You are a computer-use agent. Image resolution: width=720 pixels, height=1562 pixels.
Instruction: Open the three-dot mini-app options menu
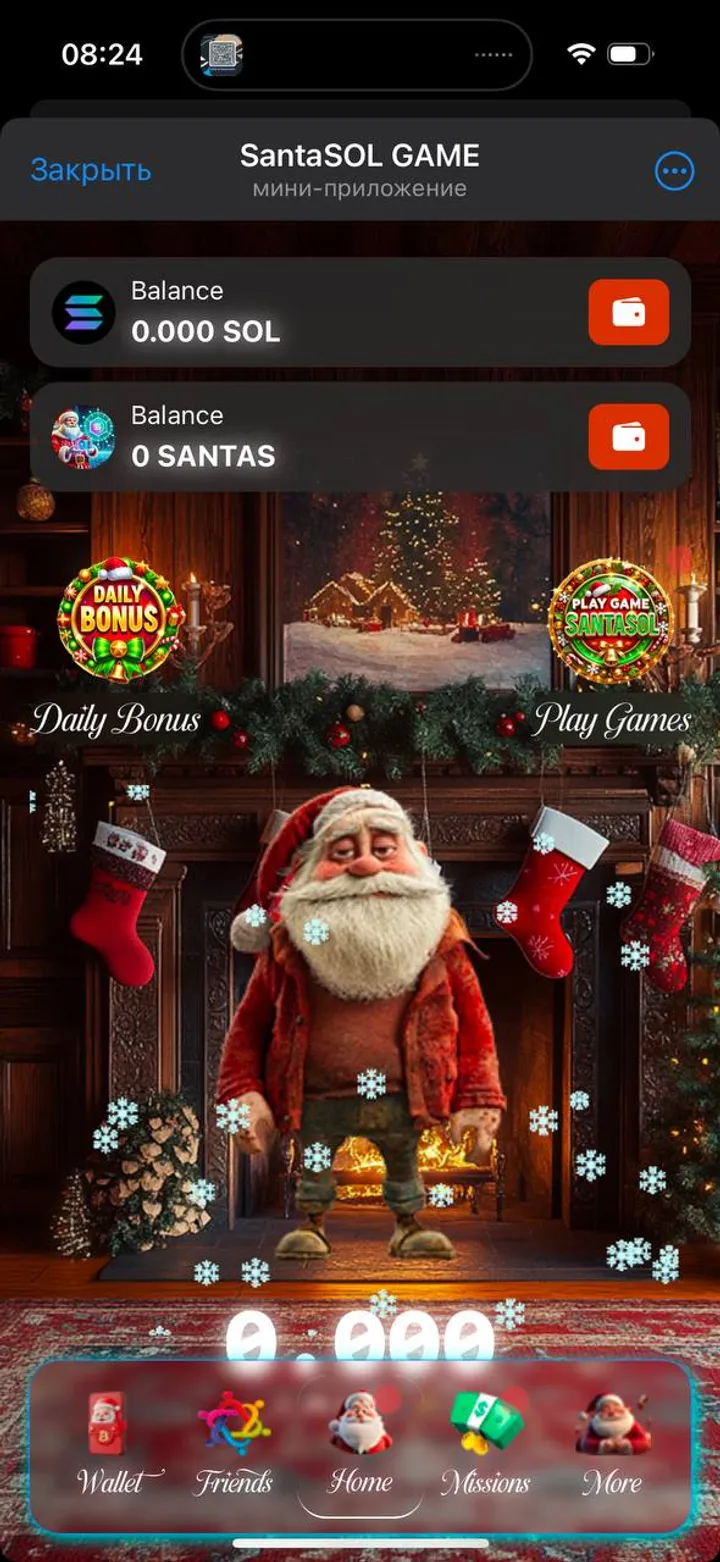click(673, 170)
